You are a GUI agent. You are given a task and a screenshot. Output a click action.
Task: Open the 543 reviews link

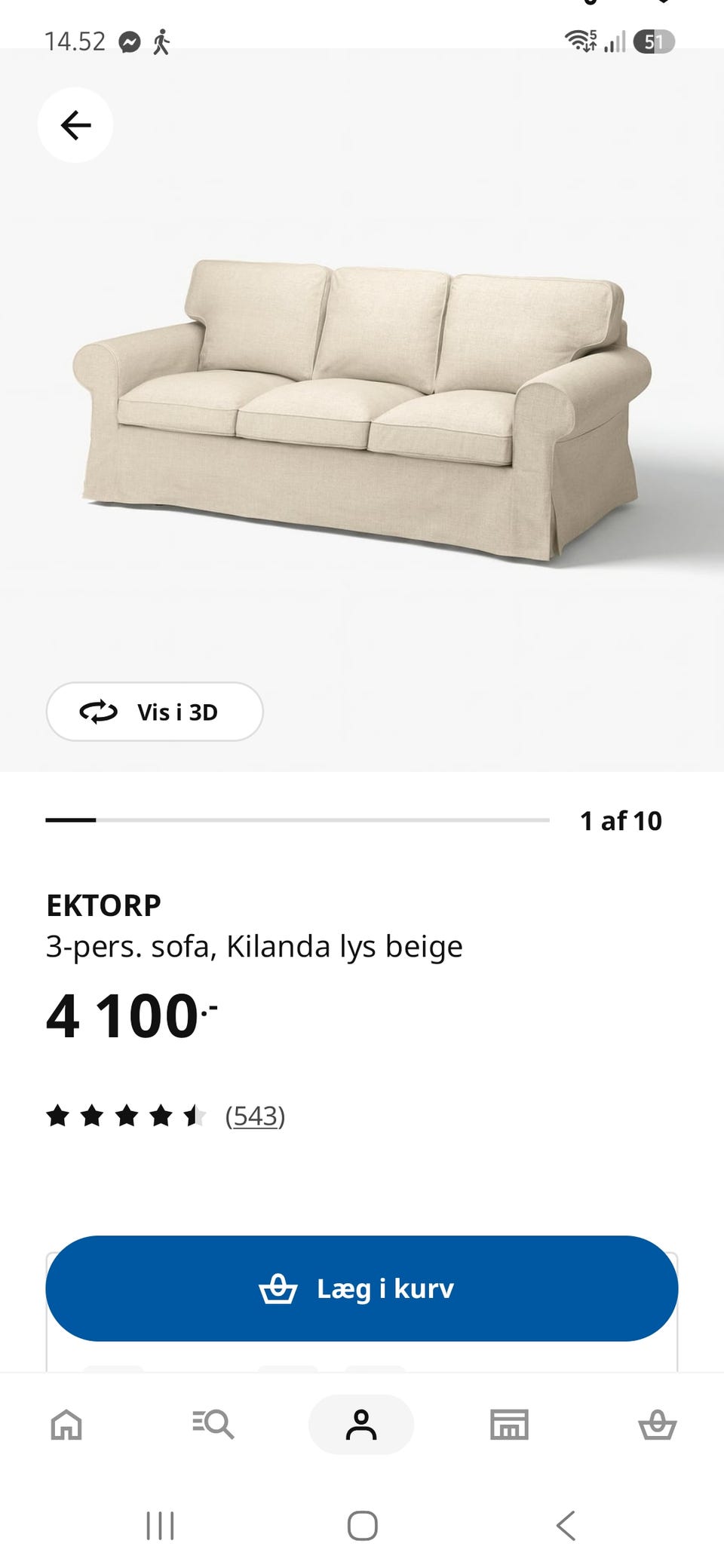coord(255,1116)
